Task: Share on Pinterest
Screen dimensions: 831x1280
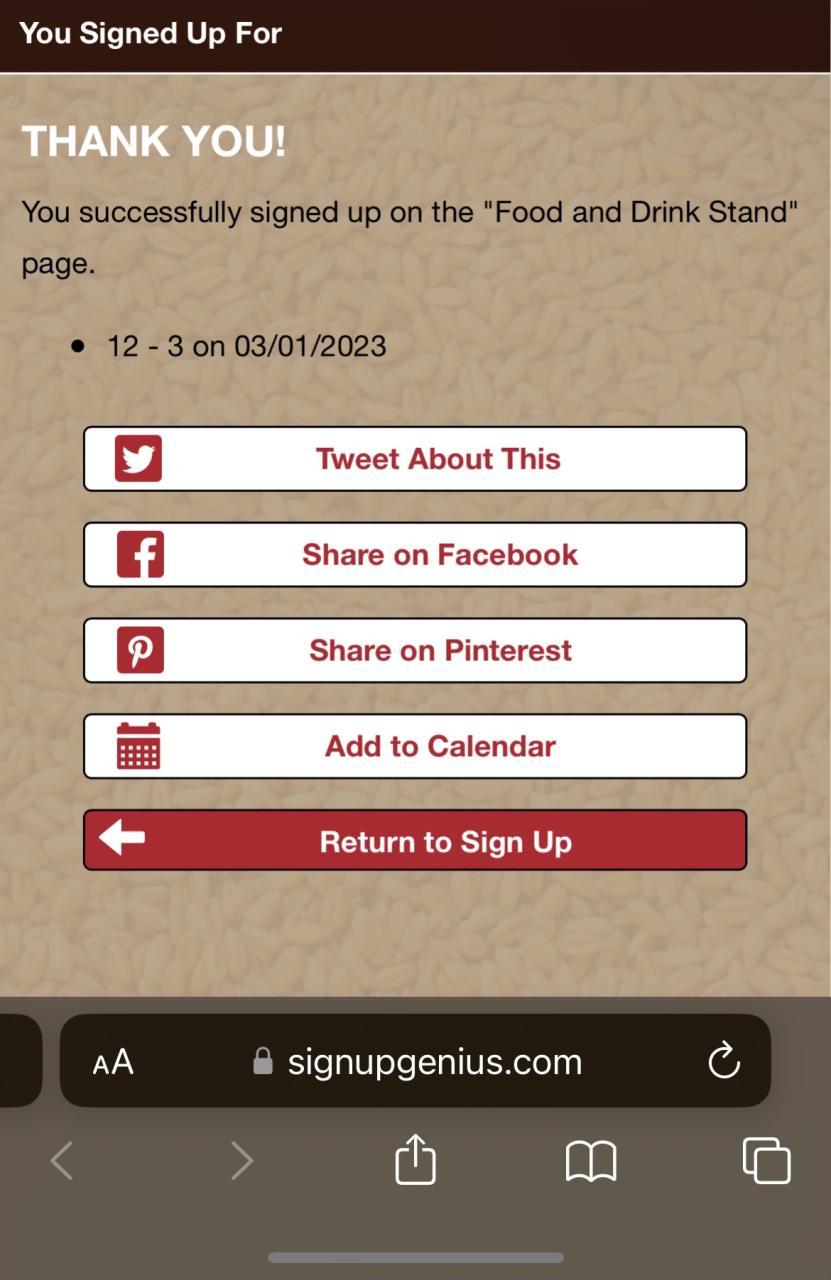Action: pos(414,651)
